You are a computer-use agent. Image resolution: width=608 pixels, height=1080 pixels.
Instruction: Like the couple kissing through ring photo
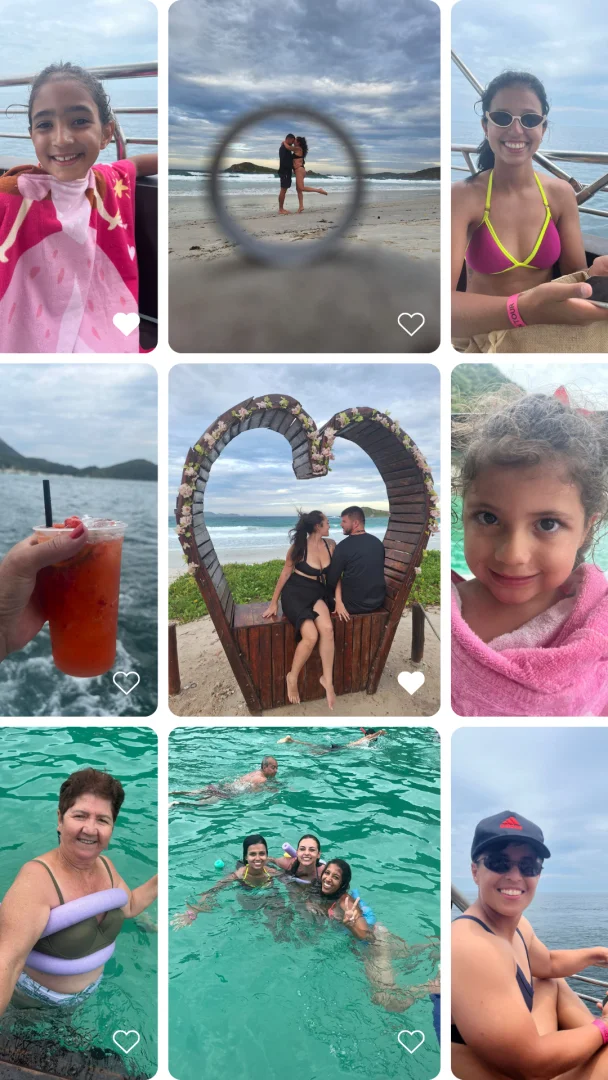pos(411,324)
